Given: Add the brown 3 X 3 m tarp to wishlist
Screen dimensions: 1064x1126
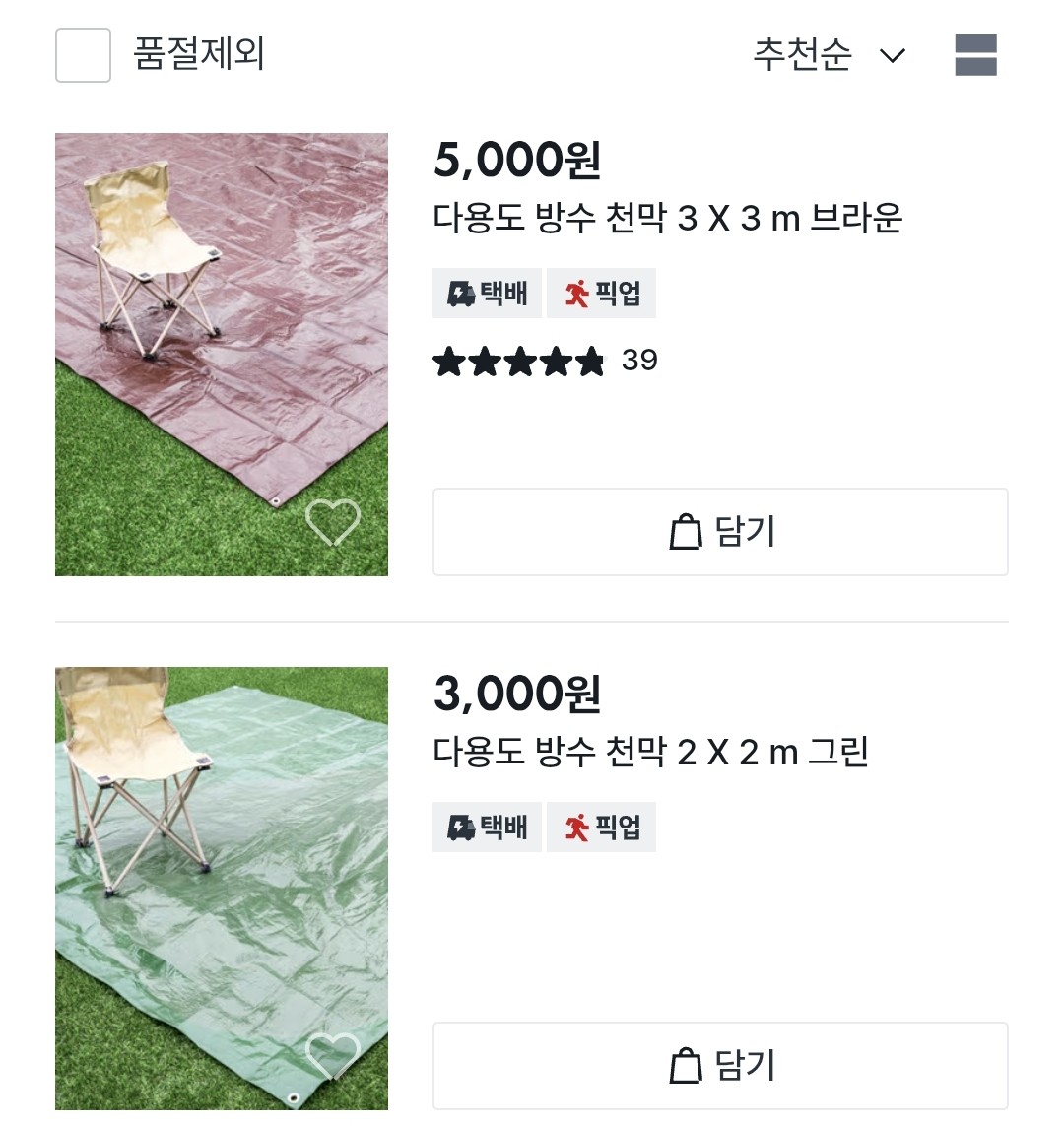Looking at the screenshot, I should pyautogui.click(x=332, y=522).
